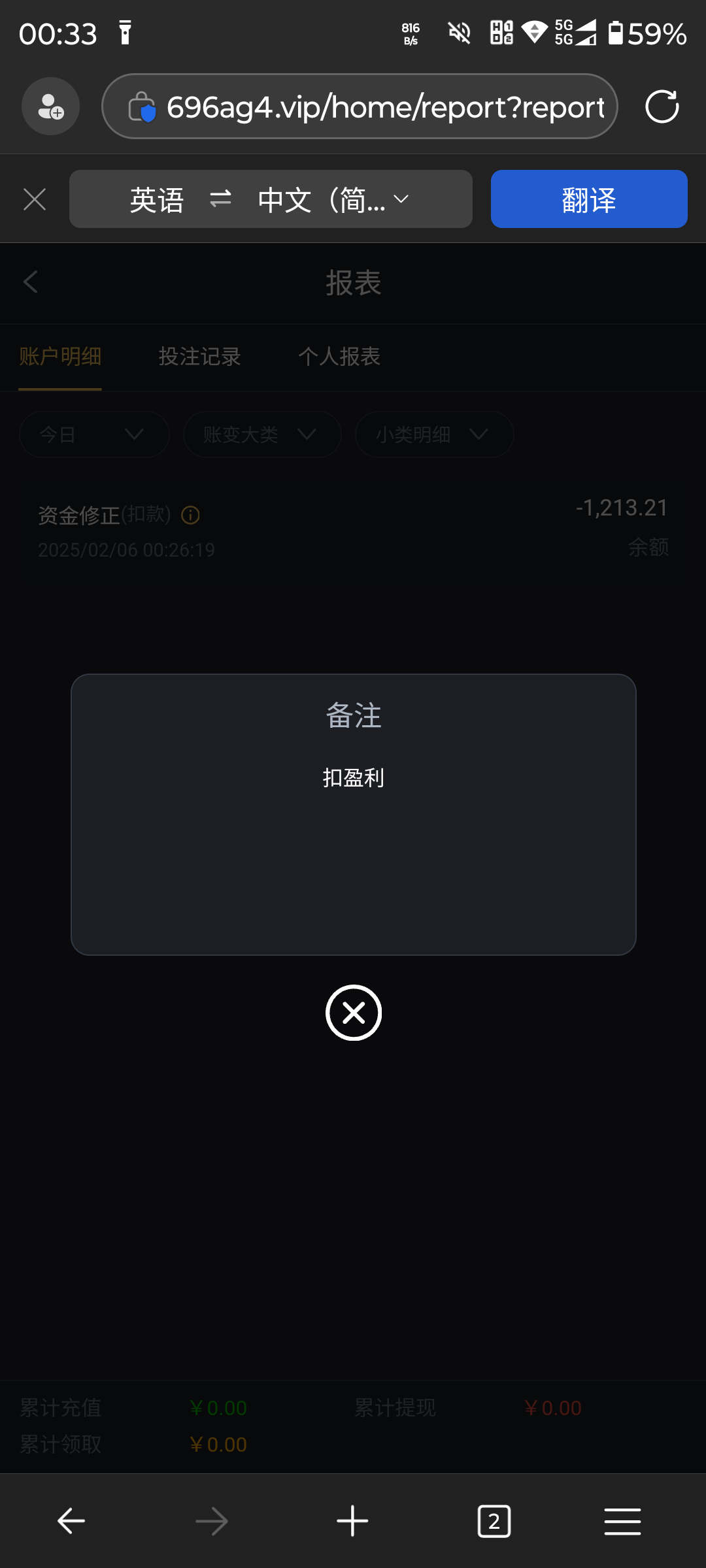Tap the URL address bar

[x=358, y=106]
